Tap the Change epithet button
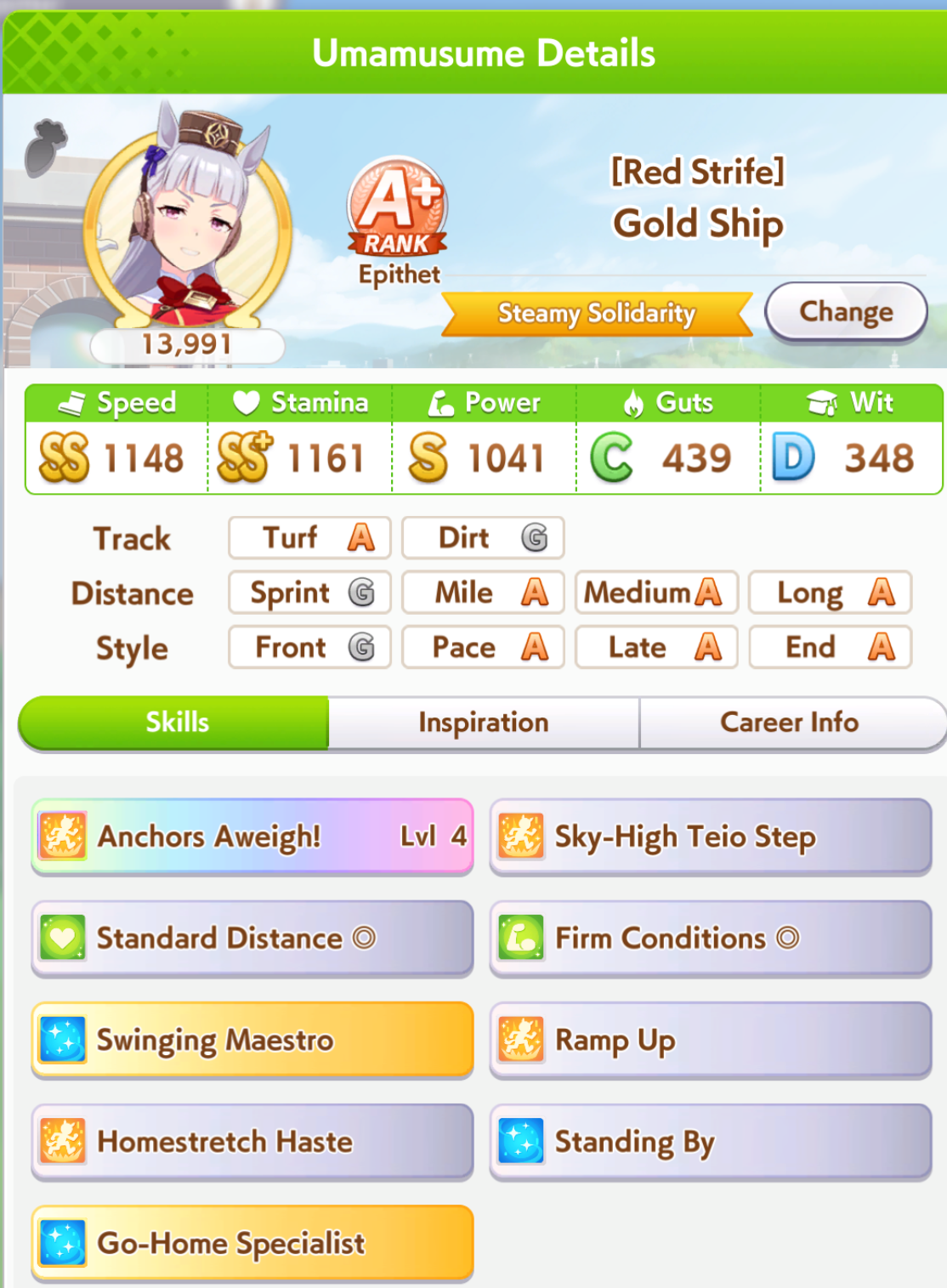The image size is (947, 1288). coord(845,312)
